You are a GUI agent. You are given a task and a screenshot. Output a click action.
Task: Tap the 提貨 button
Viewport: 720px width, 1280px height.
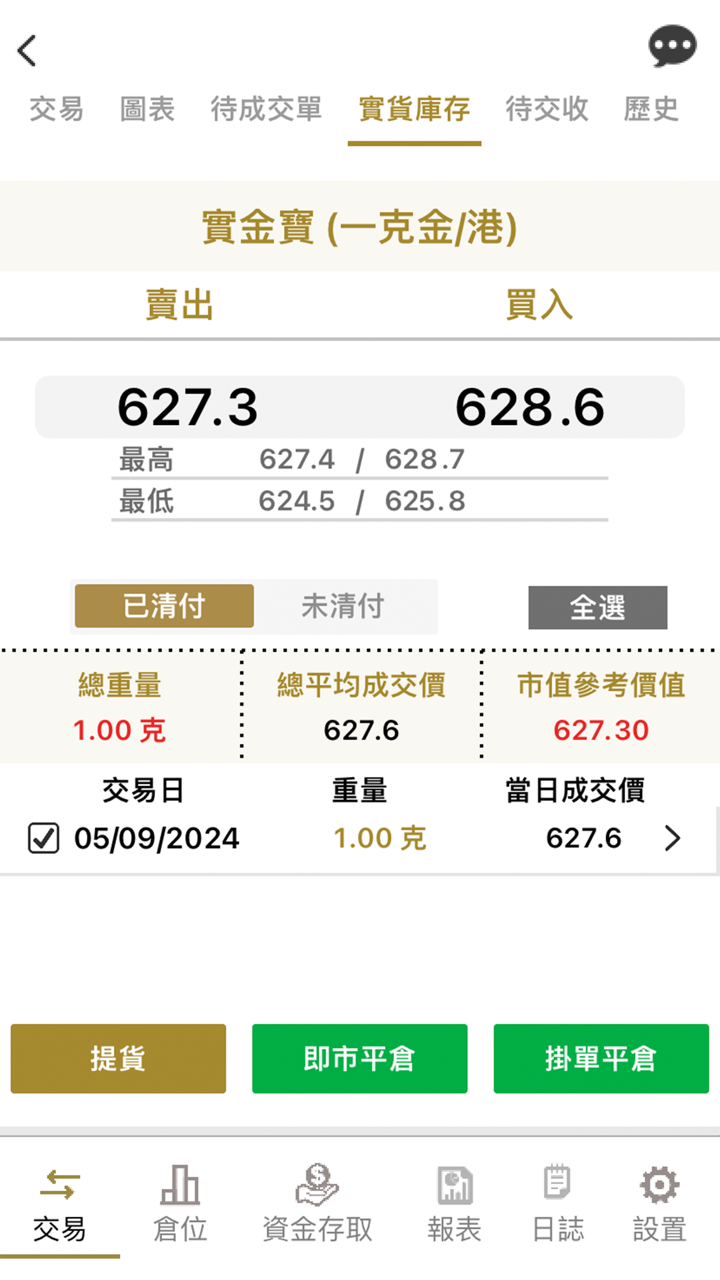pos(118,1058)
